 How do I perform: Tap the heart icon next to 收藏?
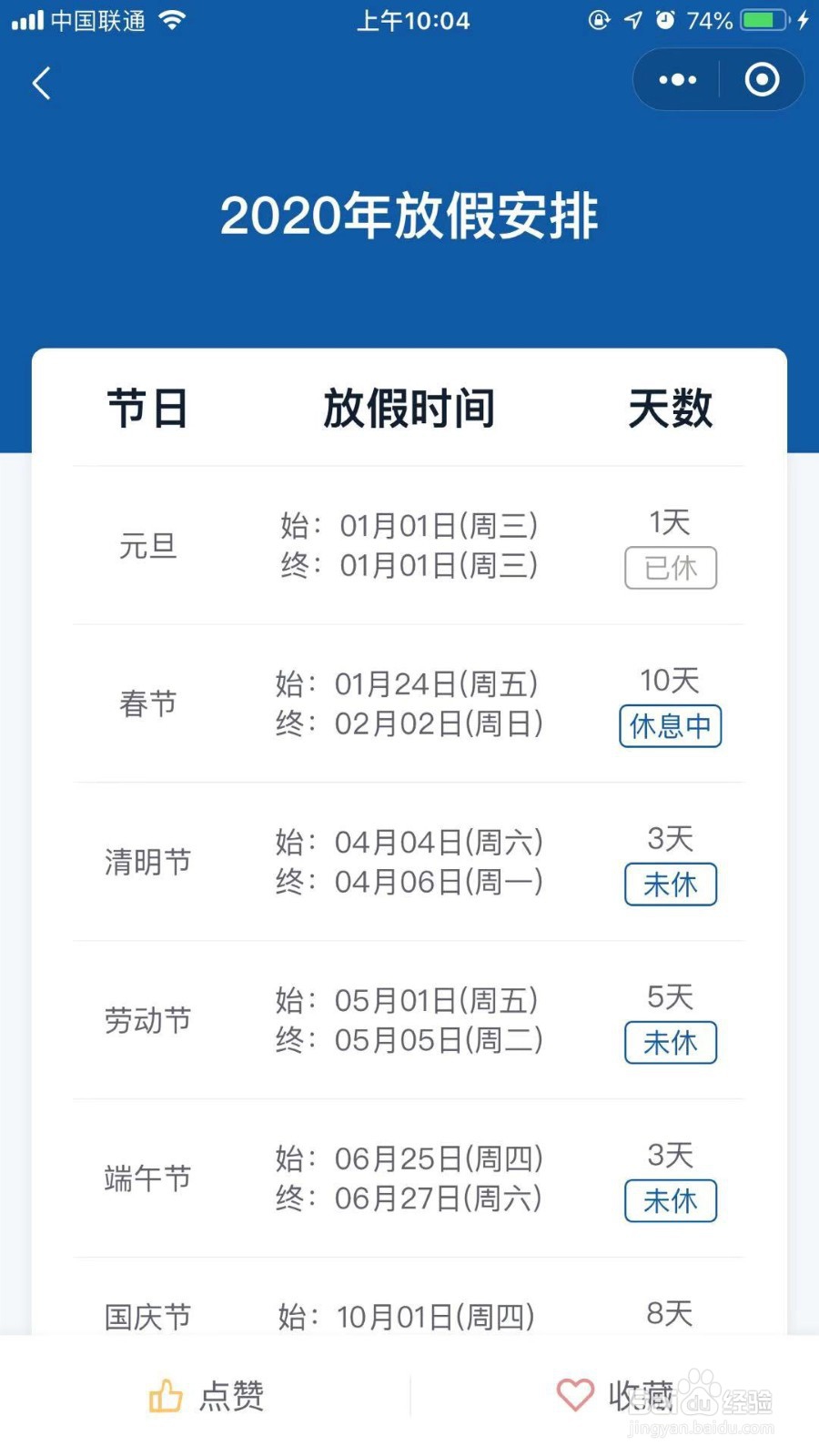[574, 1394]
